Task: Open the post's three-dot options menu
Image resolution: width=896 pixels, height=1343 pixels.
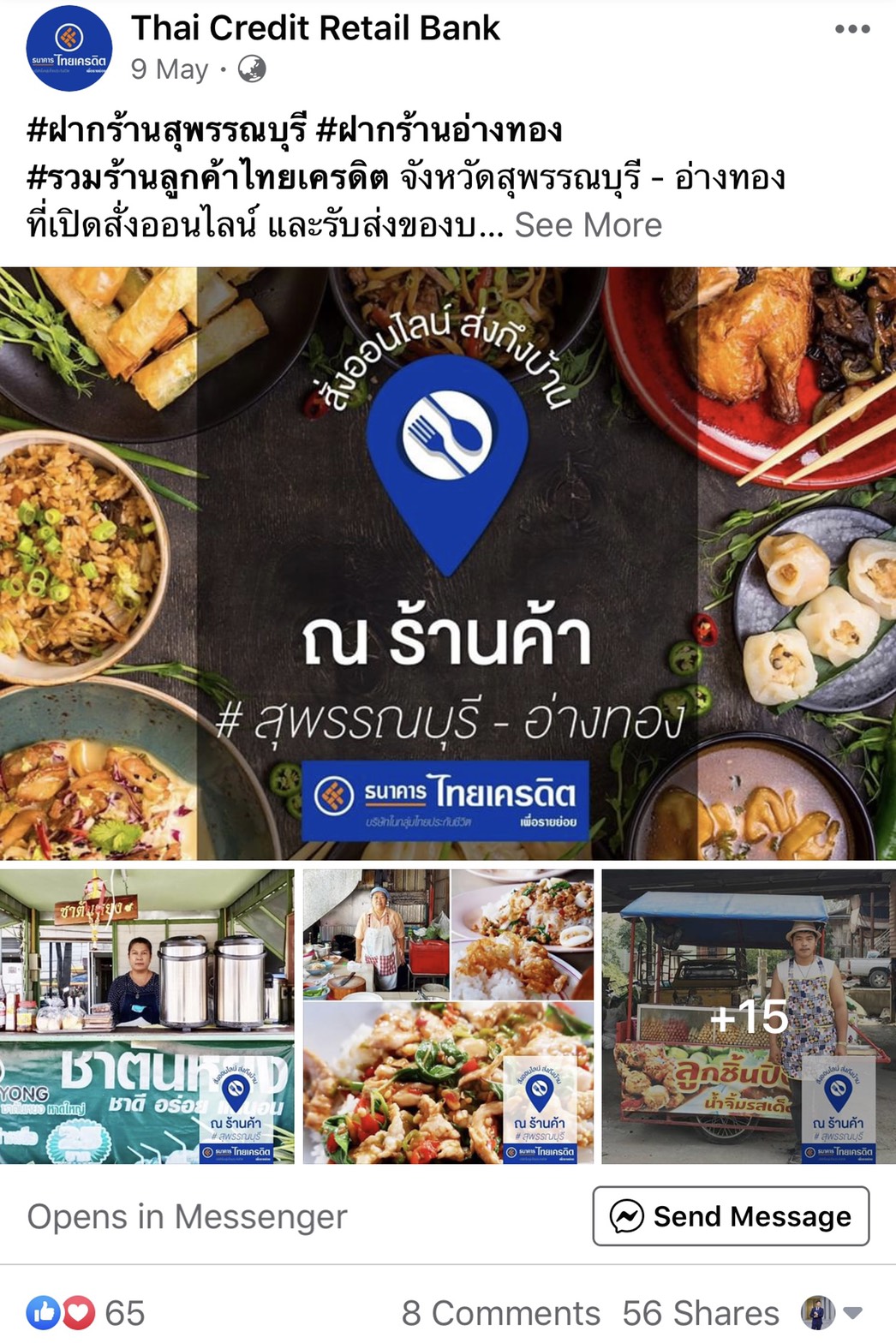Action: tap(851, 29)
